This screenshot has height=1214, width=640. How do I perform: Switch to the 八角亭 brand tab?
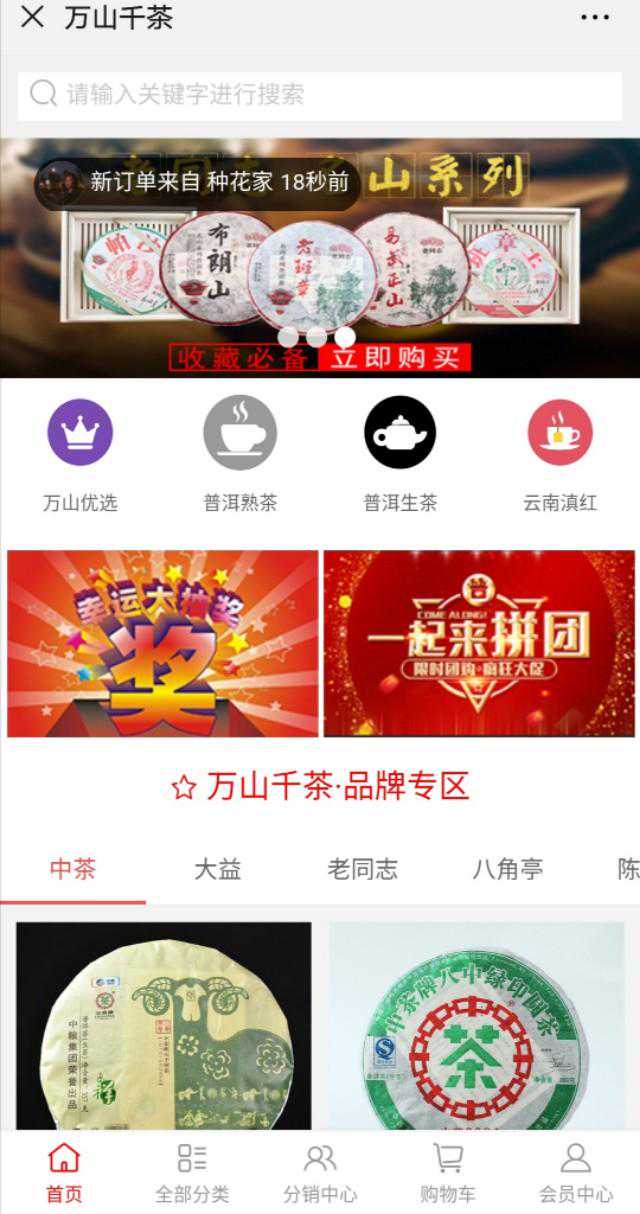507,869
